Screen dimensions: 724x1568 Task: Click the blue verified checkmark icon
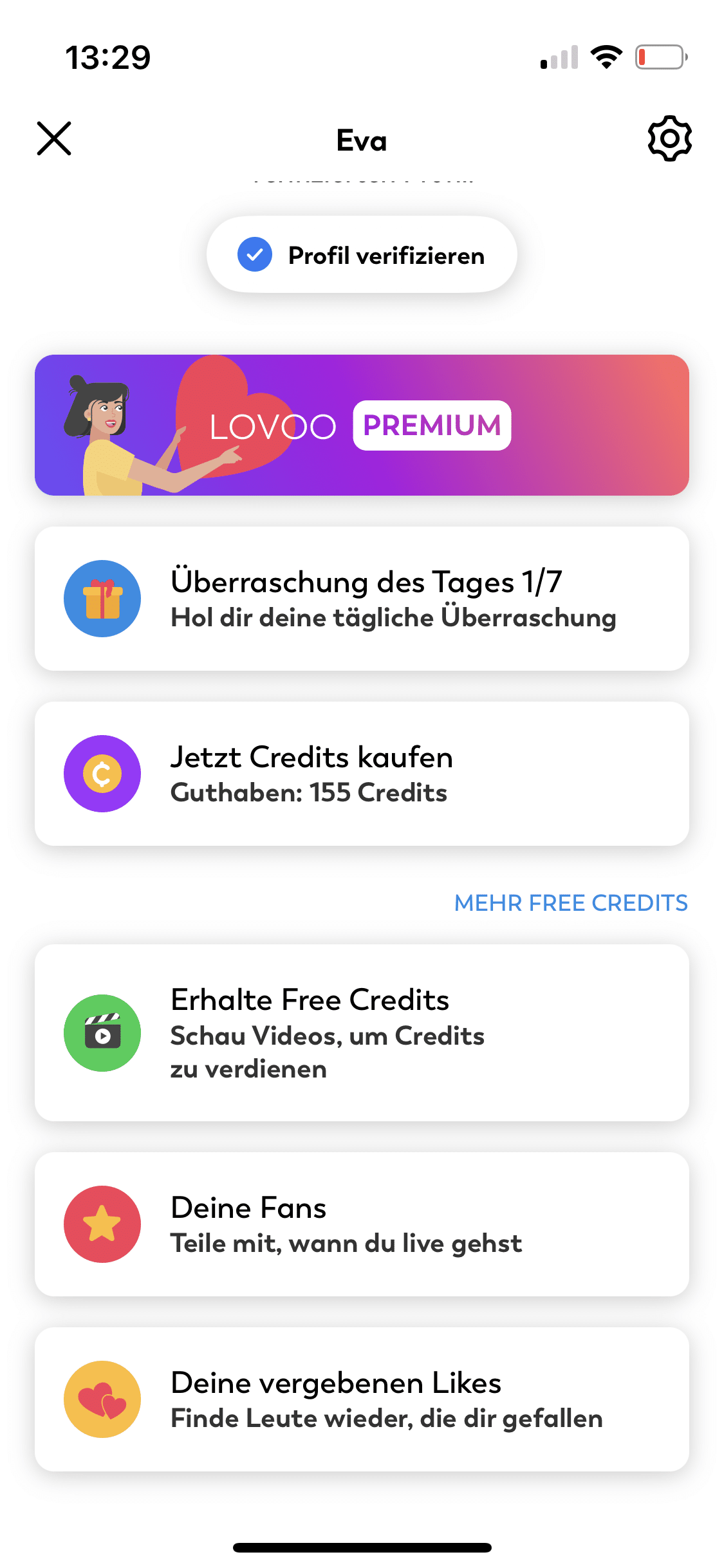point(255,254)
